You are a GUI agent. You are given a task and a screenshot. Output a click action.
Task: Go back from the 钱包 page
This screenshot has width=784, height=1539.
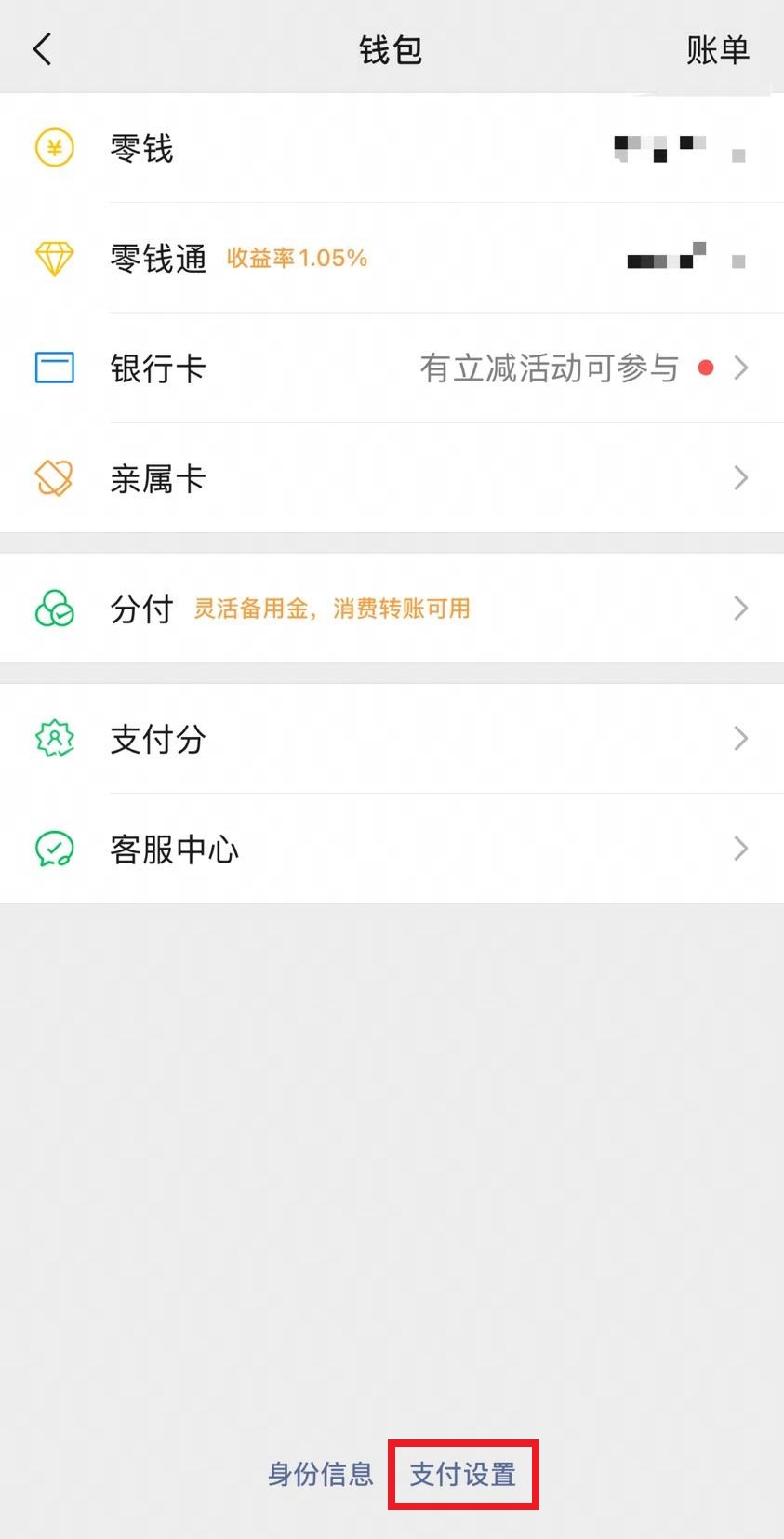pyautogui.click(x=43, y=49)
